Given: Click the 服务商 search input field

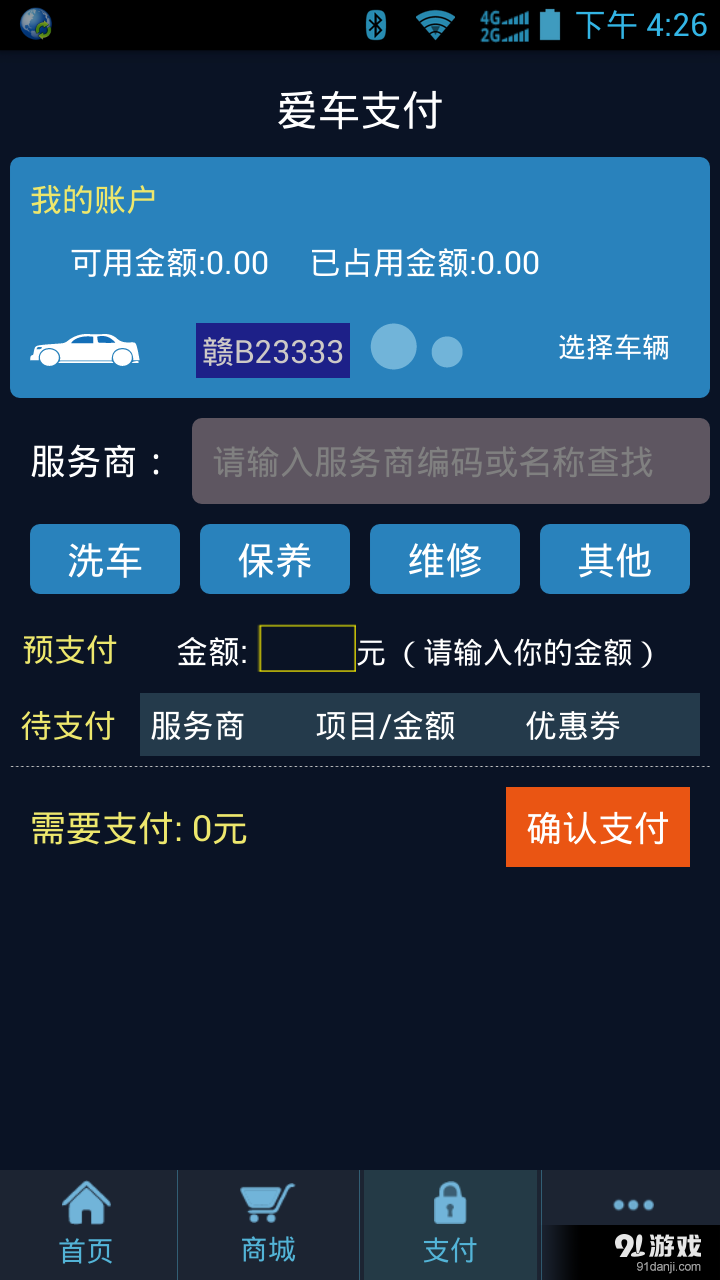Looking at the screenshot, I should [450, 461].
